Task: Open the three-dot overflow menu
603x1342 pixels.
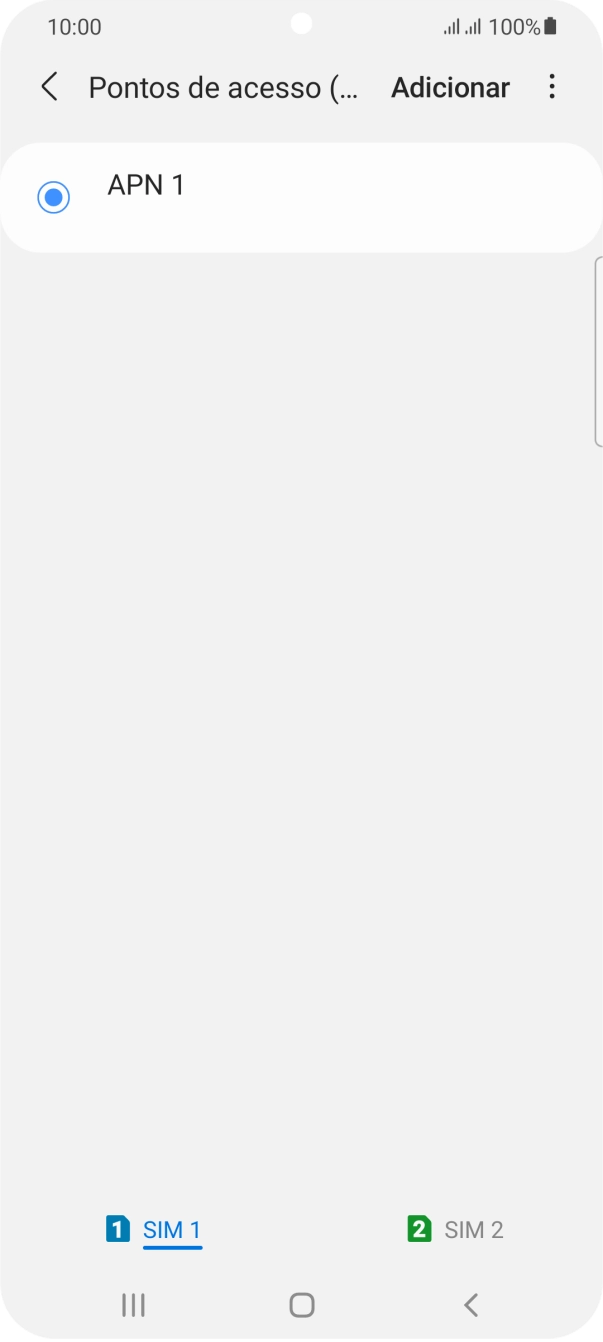Action: (552, 88)
